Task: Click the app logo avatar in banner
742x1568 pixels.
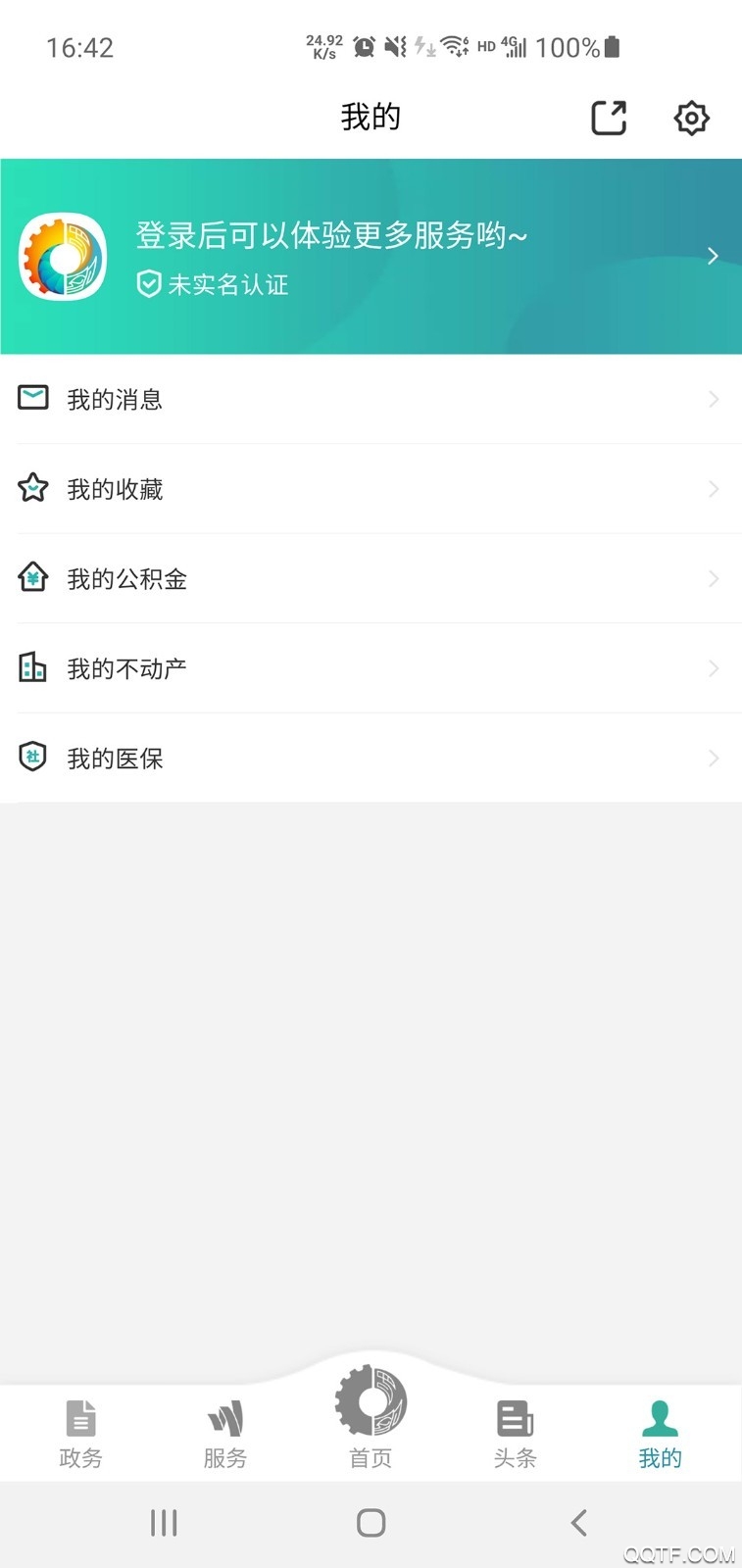Action: [x=63, y=257]
